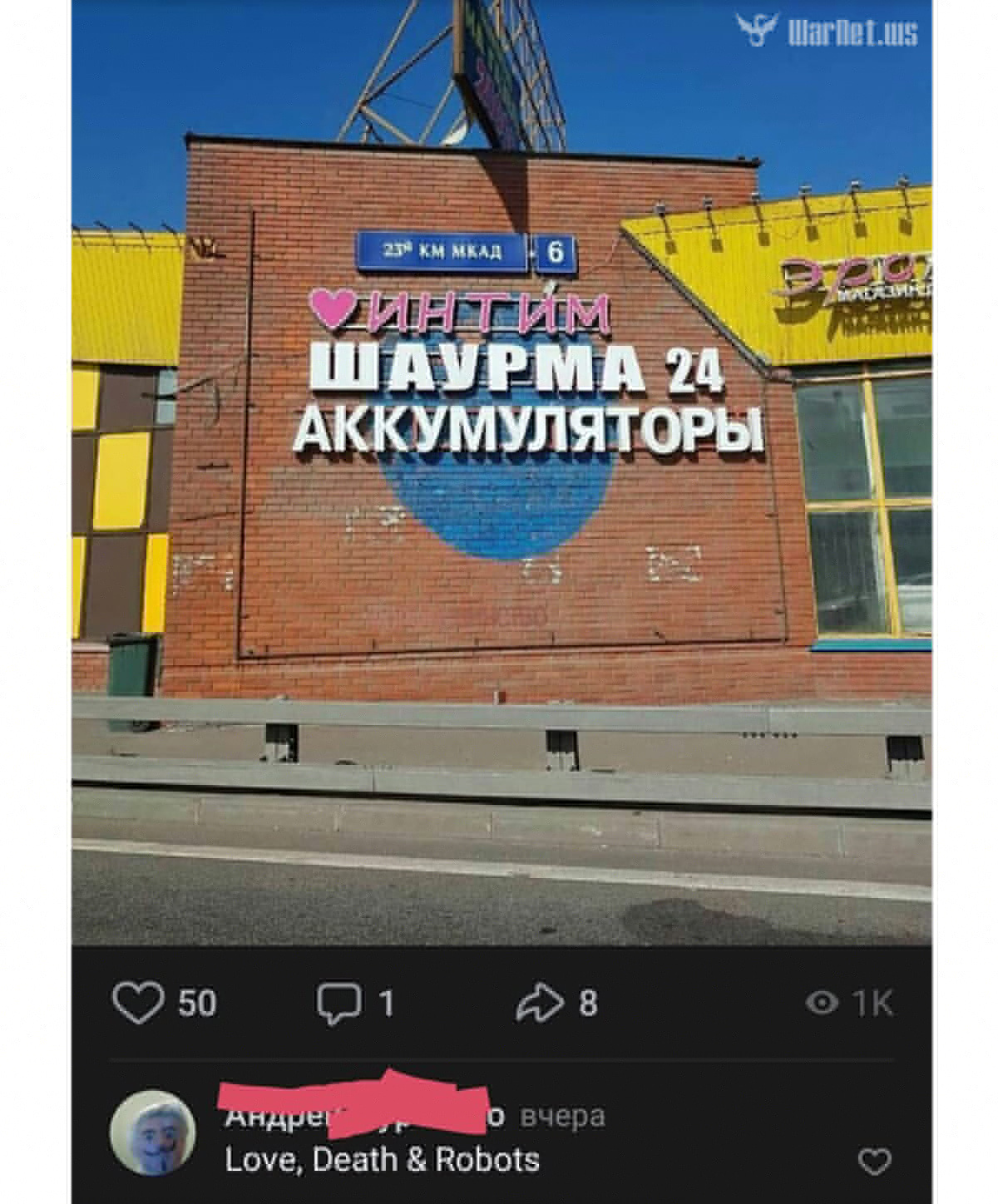Viewport: 998px width, 1204px height.
Task: Share the post with the arrow icon
Action: click(x=541, y=1003)
